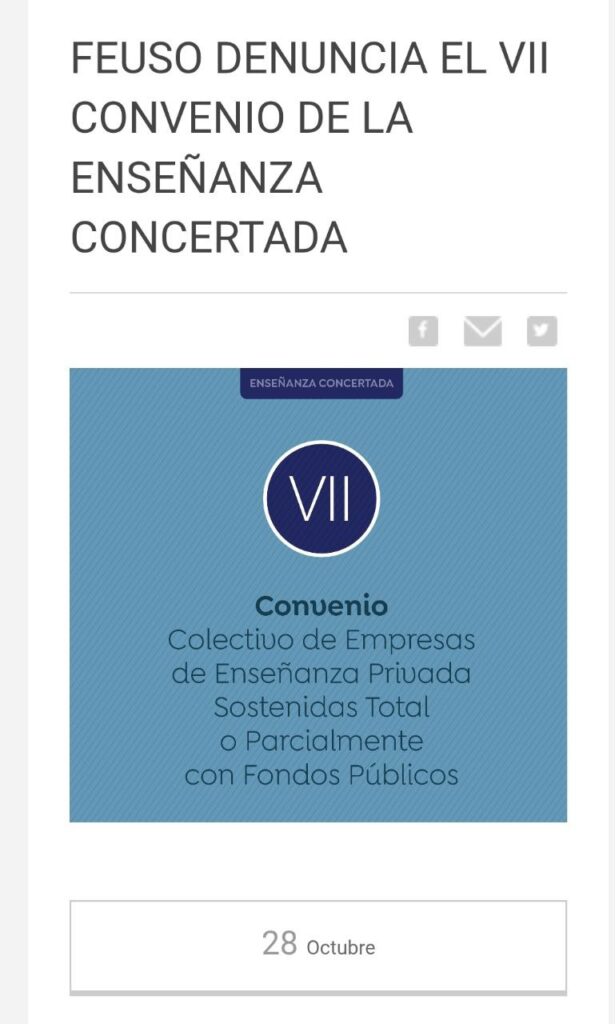Share the article on Twitter
The width and height of the screenshot is (615, 1024).
coord(541,331)
